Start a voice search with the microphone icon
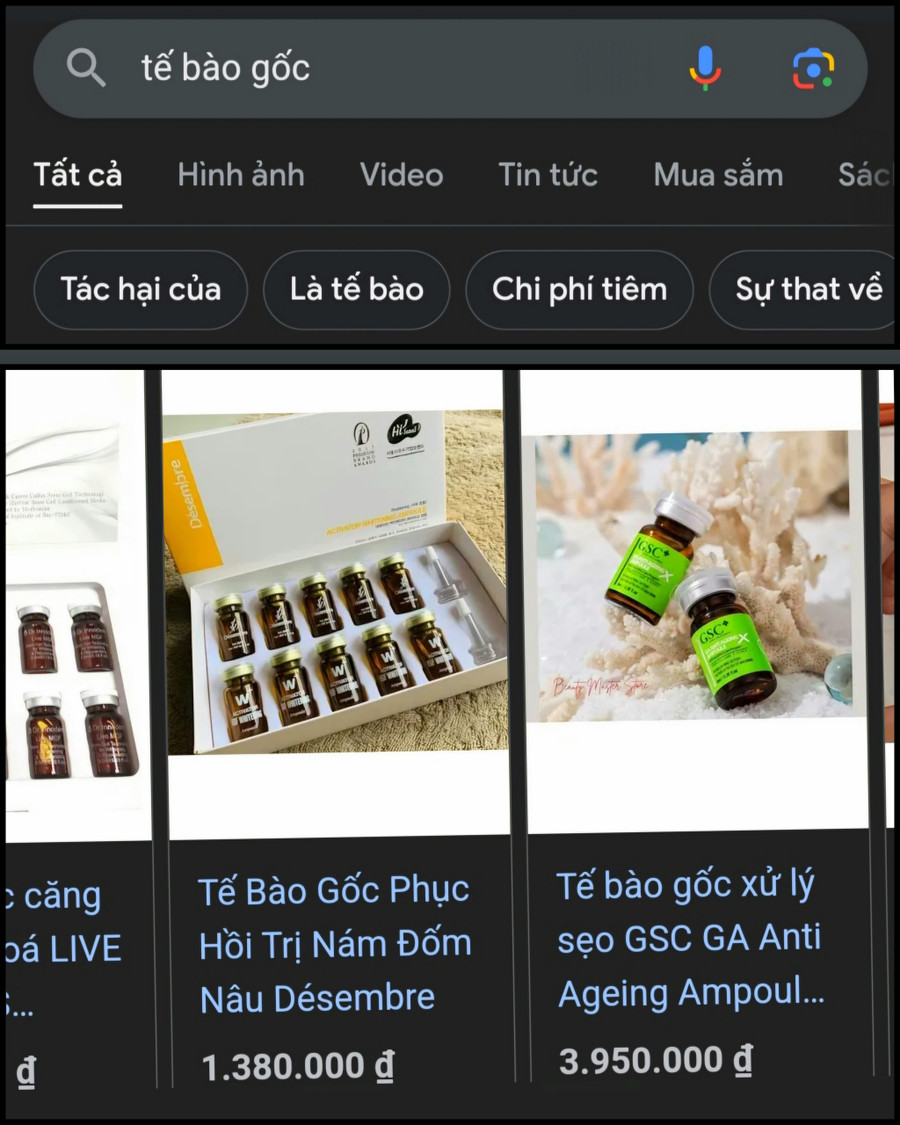This screenshot has width=900, height=1125. 705,68
